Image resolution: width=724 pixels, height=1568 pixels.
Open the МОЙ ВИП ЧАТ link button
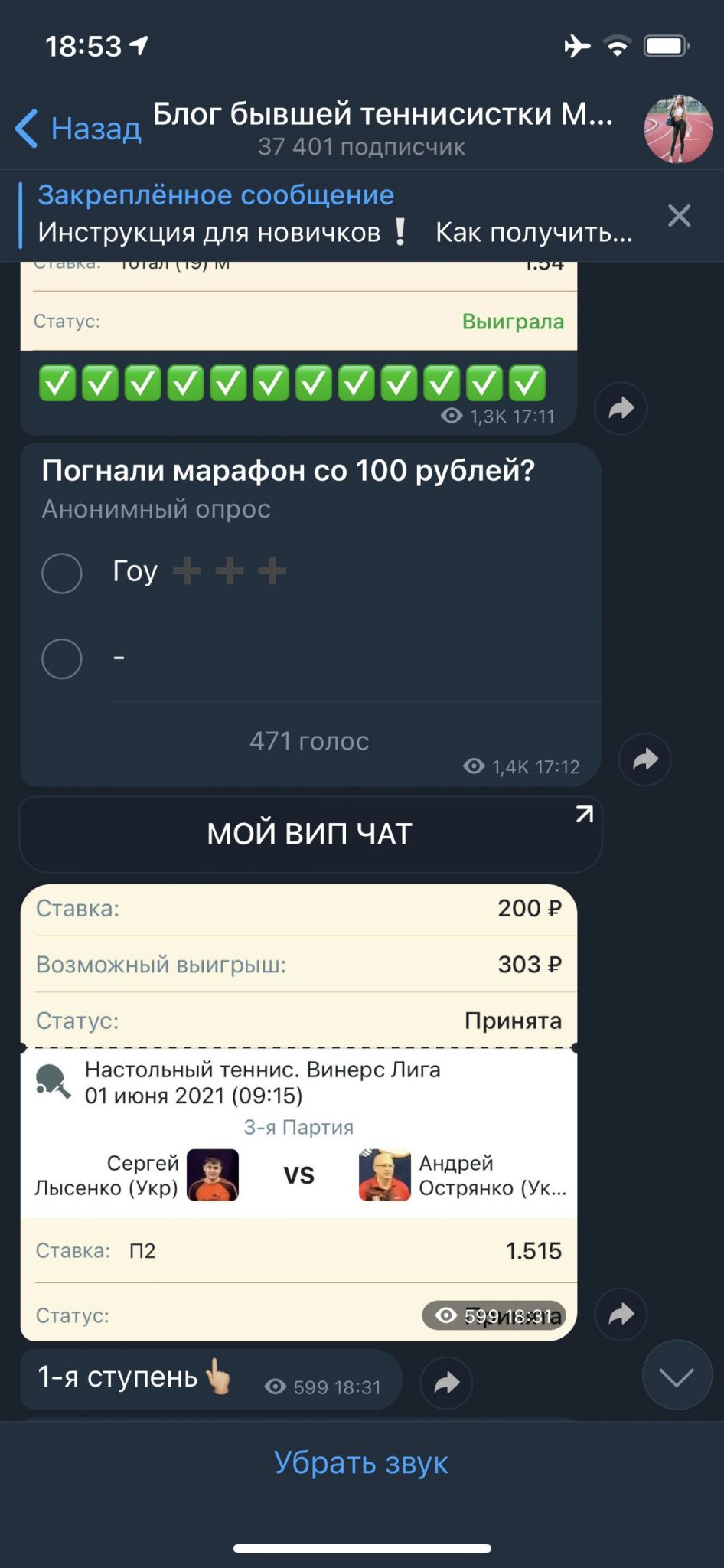tap(311, 834)
